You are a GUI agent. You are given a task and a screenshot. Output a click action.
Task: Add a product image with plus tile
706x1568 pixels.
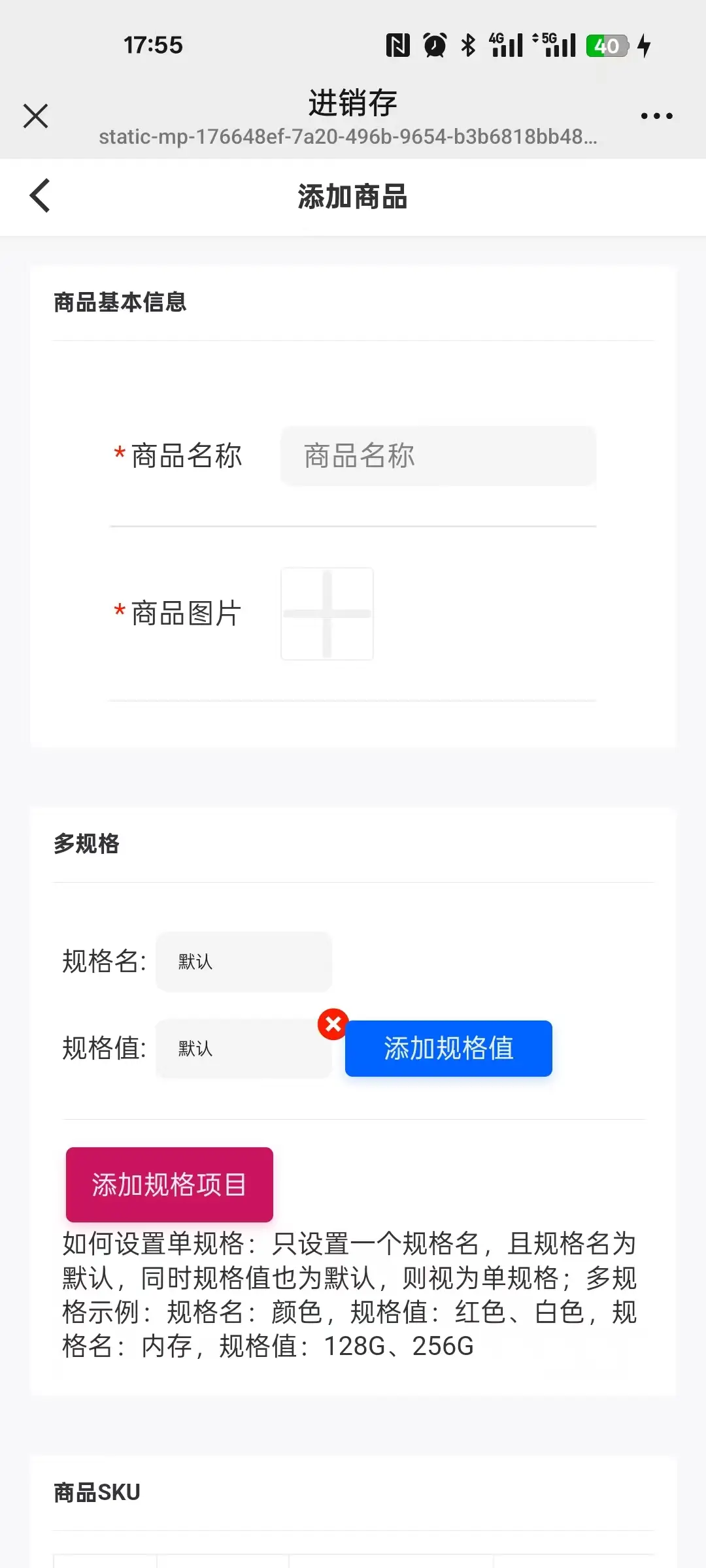(x=327, y=613)
